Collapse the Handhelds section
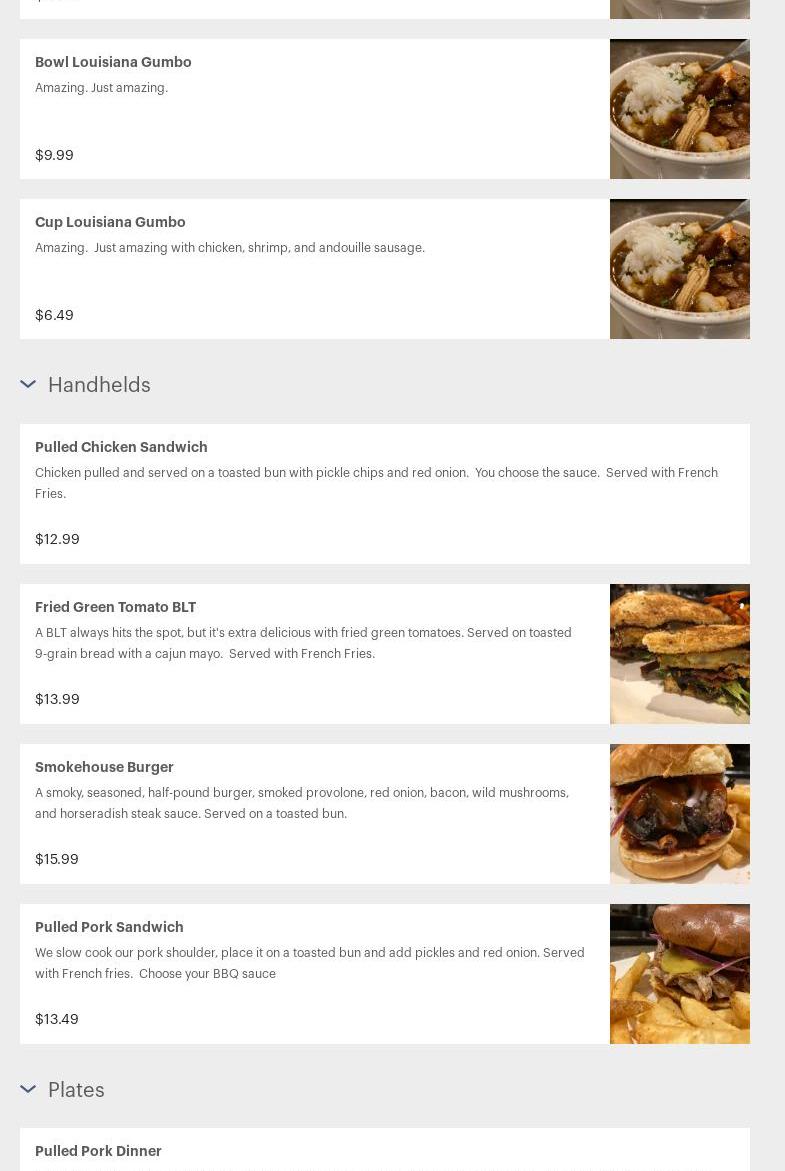The width and height of the screenshot is (785, 1171). tap(28, 384)
